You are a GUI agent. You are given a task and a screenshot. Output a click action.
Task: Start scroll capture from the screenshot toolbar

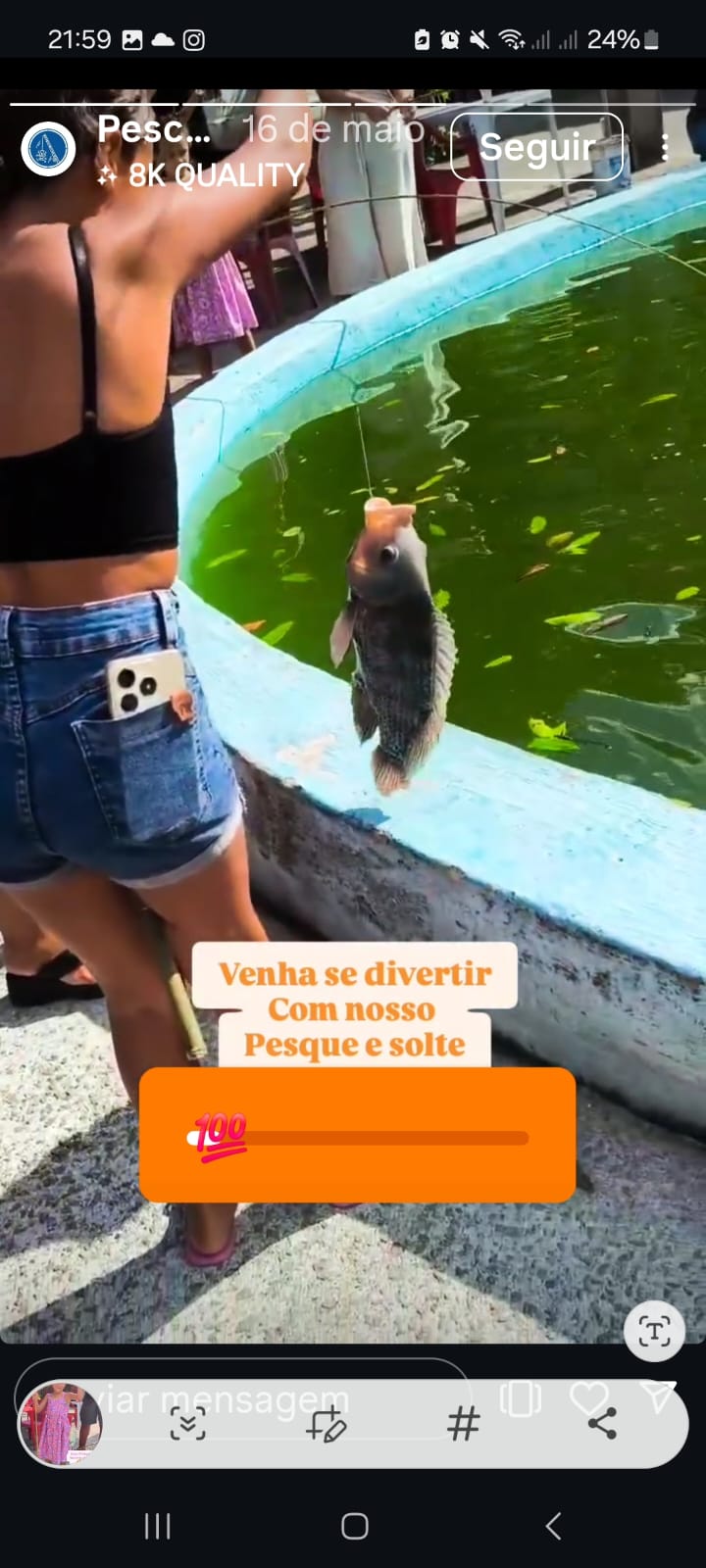[x=187, y=1423]
